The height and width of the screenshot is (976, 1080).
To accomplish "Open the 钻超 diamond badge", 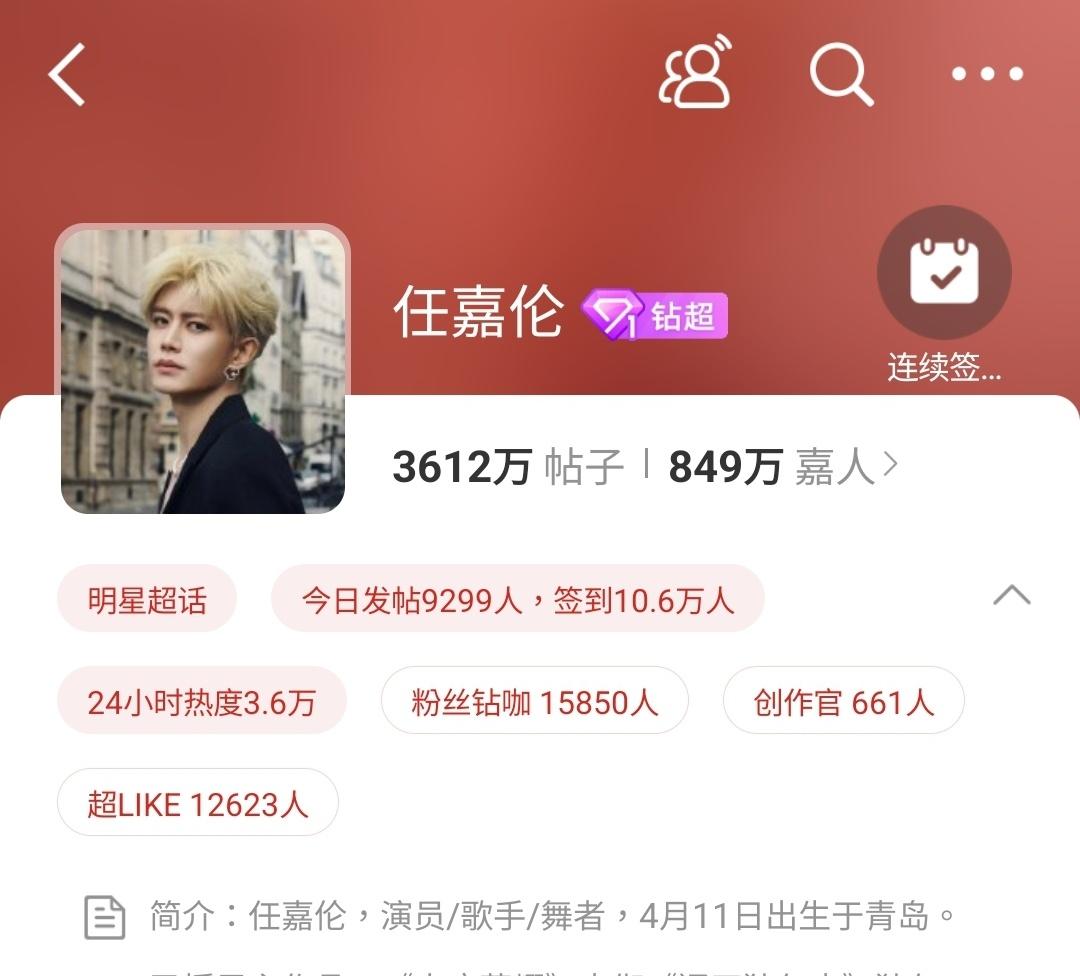I will [x=654, y=316].
